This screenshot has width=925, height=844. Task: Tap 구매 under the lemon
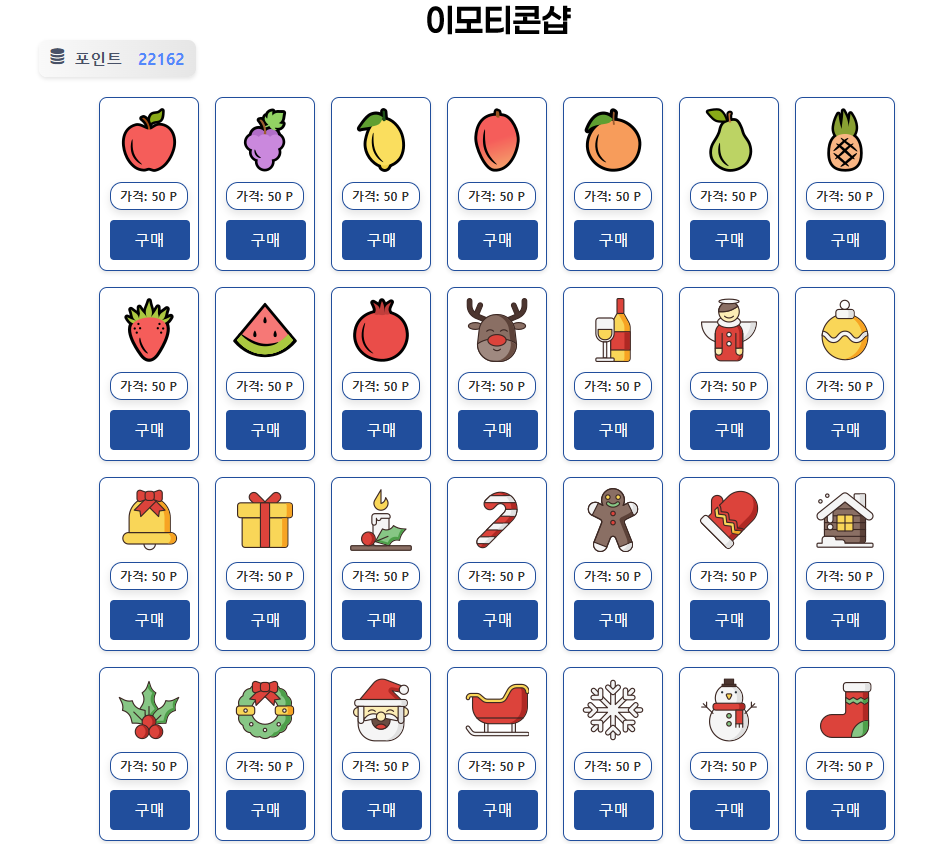point(381,240)
